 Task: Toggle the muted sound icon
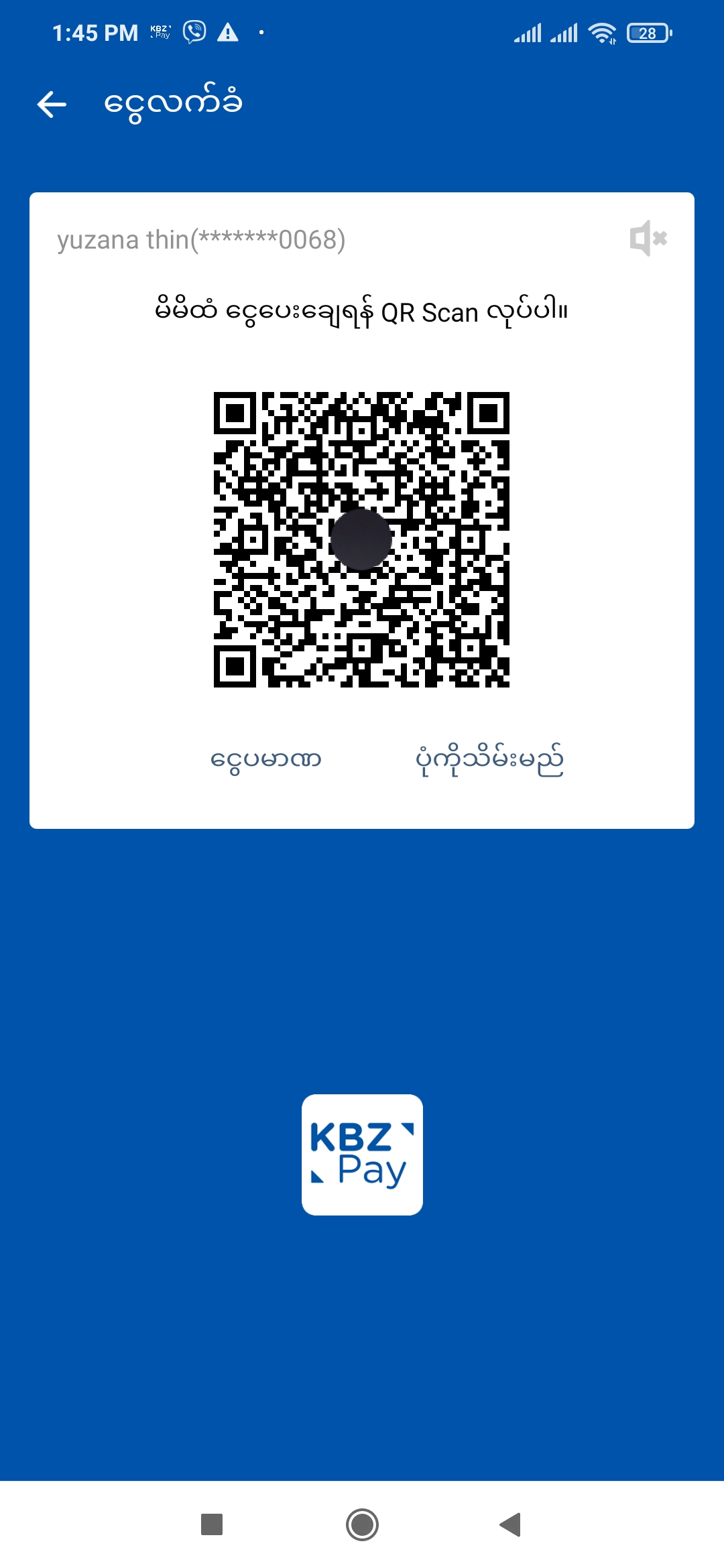[648, 238]
